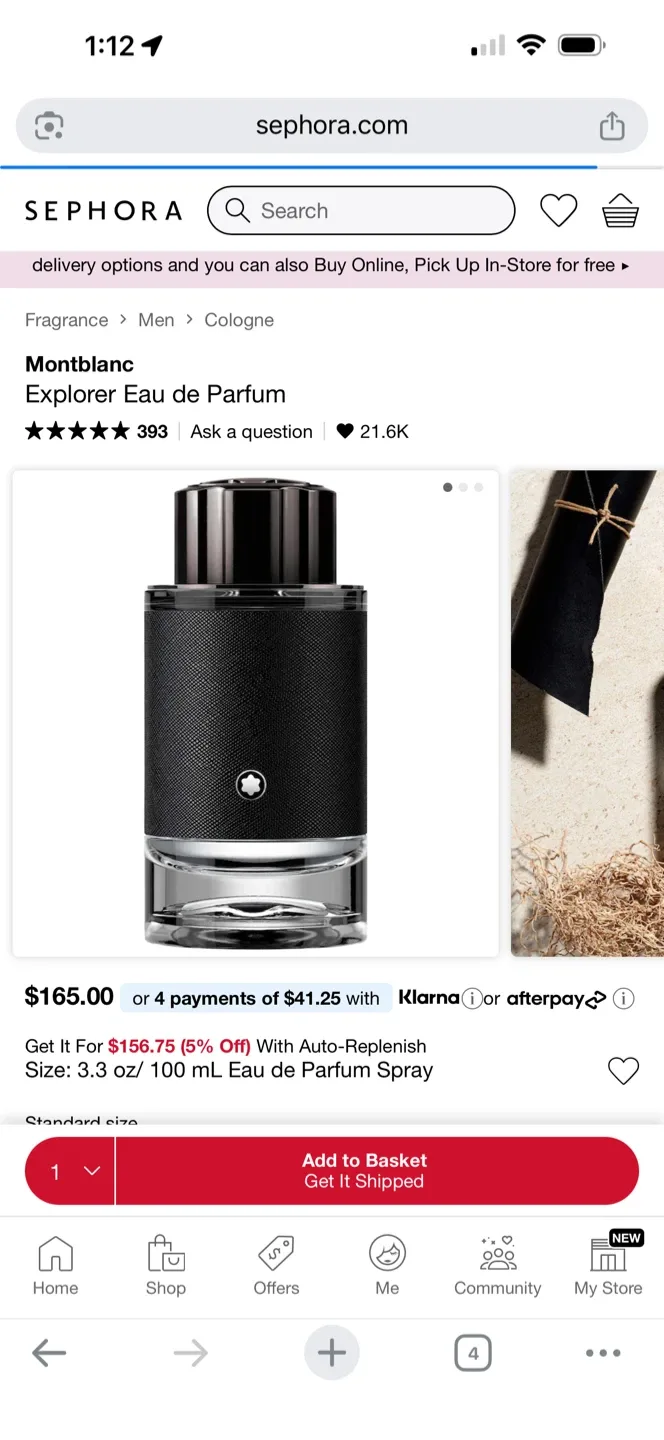Open the My Store tab
664x1440 pixels.
[x=608, y=1265]
